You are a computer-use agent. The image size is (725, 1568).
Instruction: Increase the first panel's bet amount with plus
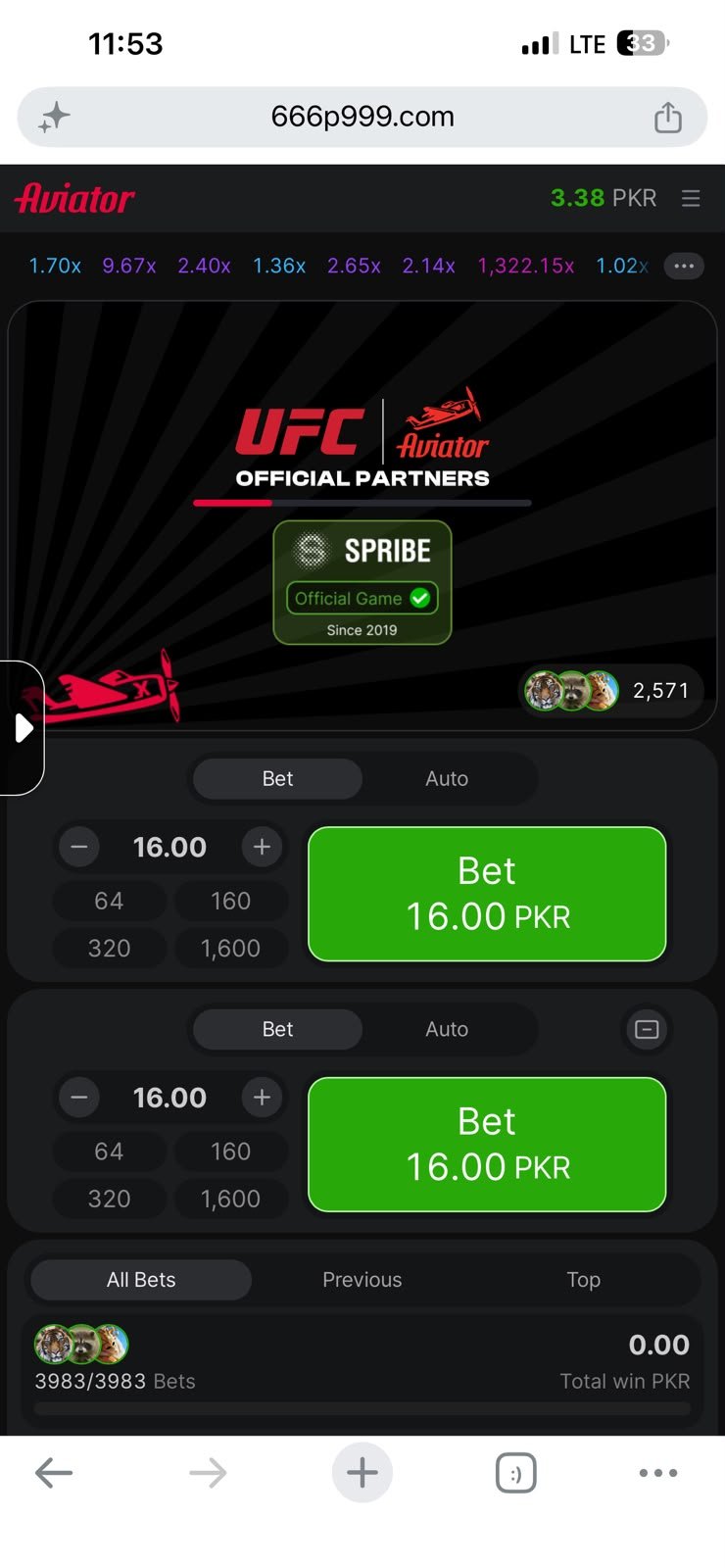tap(262, 847)
